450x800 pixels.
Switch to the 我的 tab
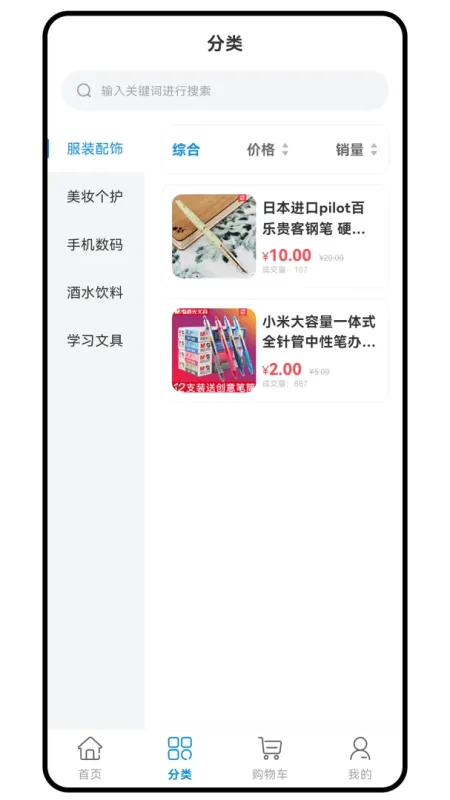coord(360,758)
